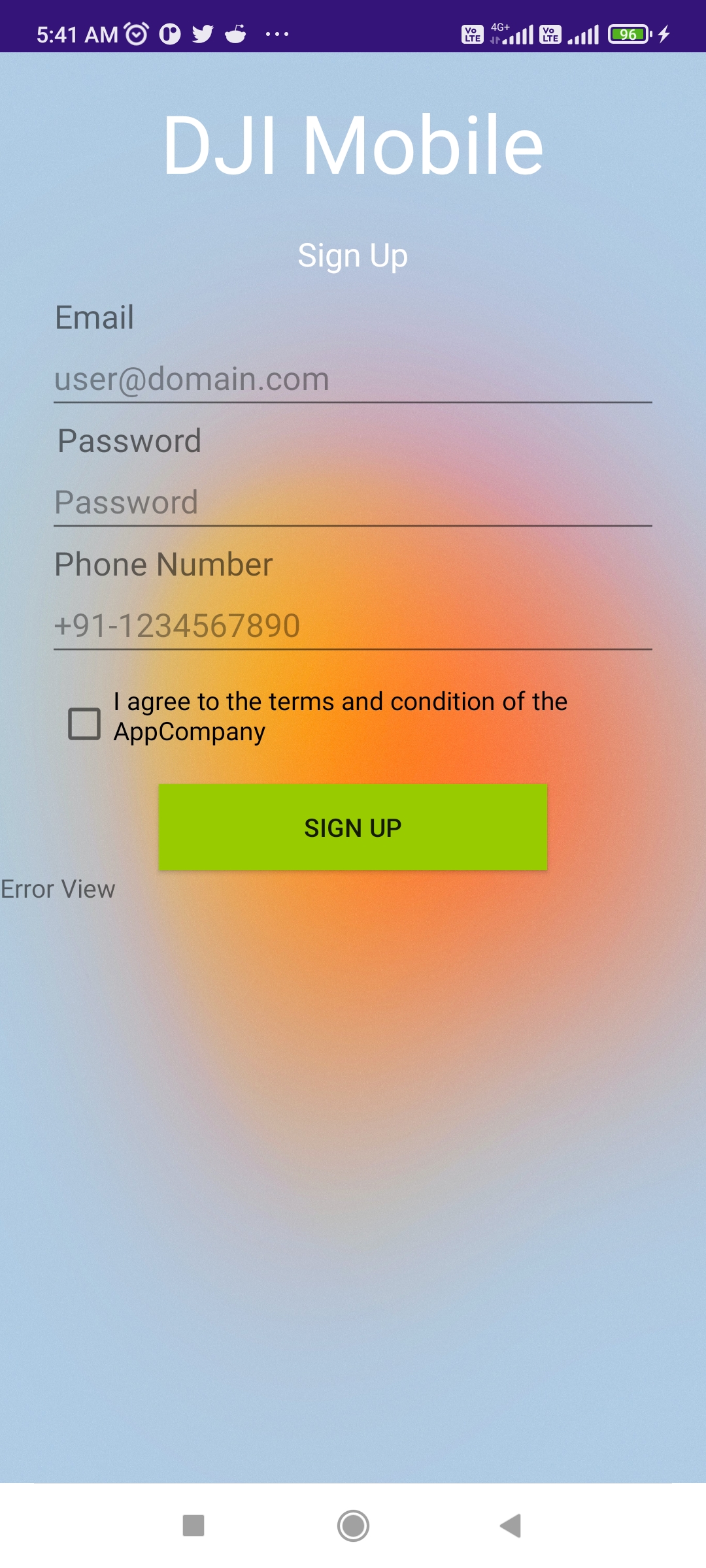Go back using the system back button
Screen dimensions: 706x1568
[511, 1526]
